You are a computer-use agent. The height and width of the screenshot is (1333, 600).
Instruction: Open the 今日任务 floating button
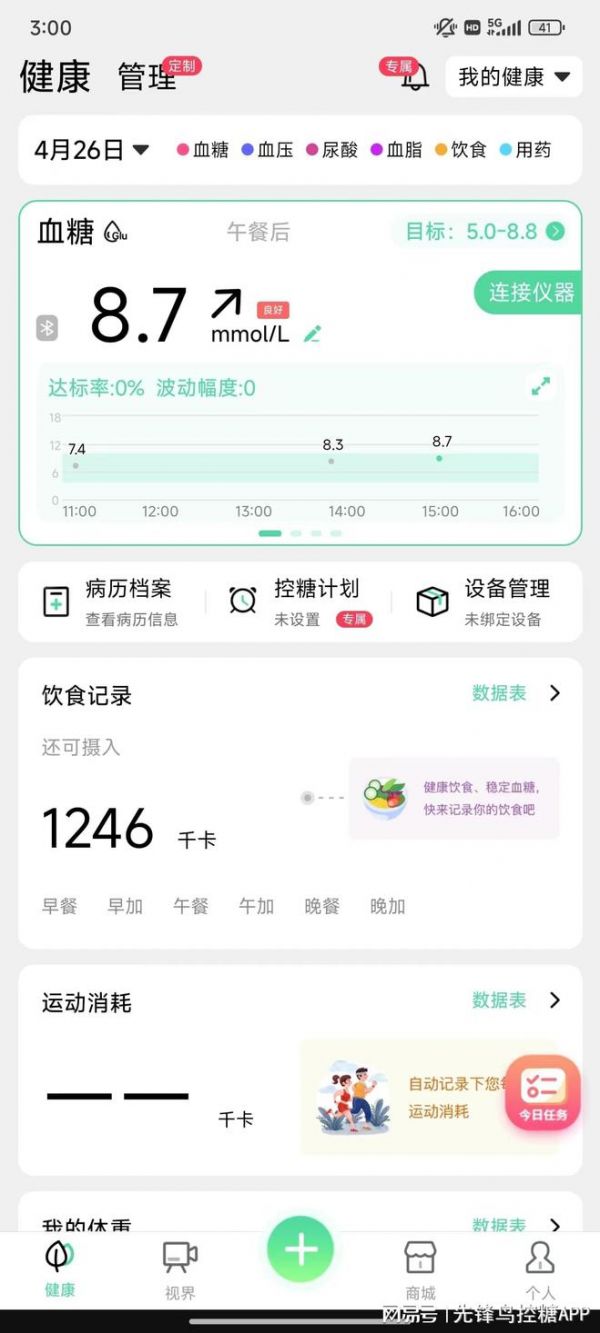pos(543,1093)
